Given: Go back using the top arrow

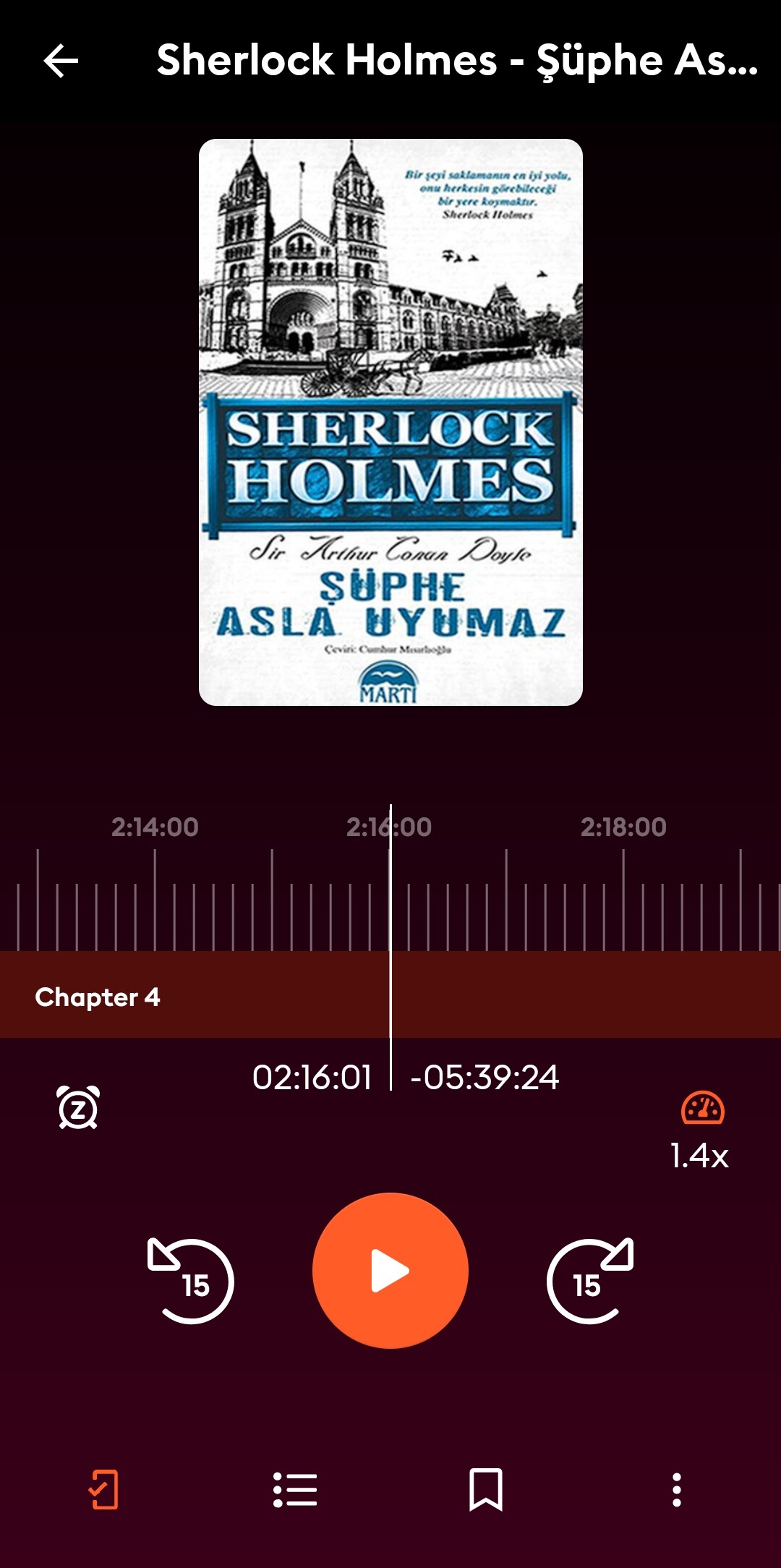Looking at the screenshot, I should [x=61, y=61].
